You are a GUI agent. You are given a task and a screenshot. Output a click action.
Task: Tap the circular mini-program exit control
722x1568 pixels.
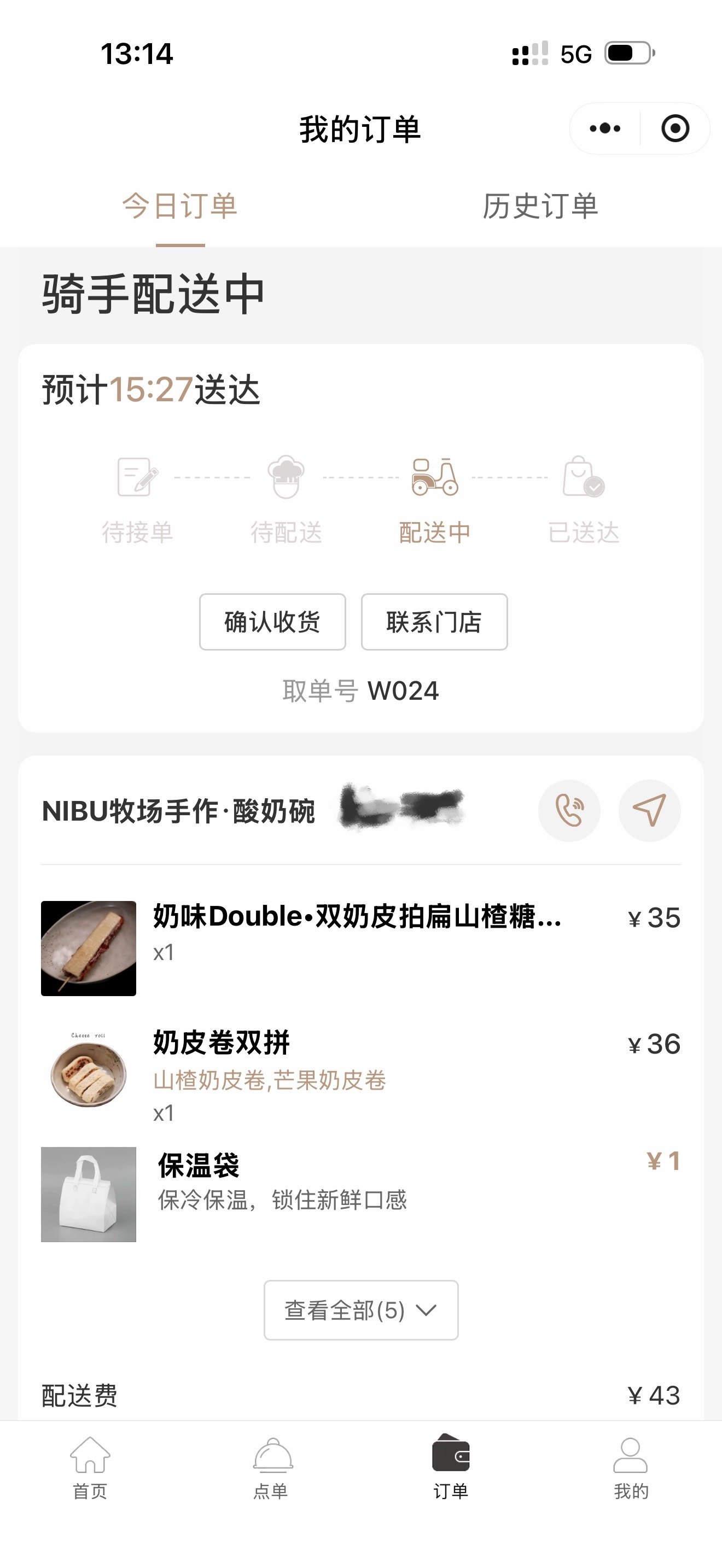coord(674,128)
